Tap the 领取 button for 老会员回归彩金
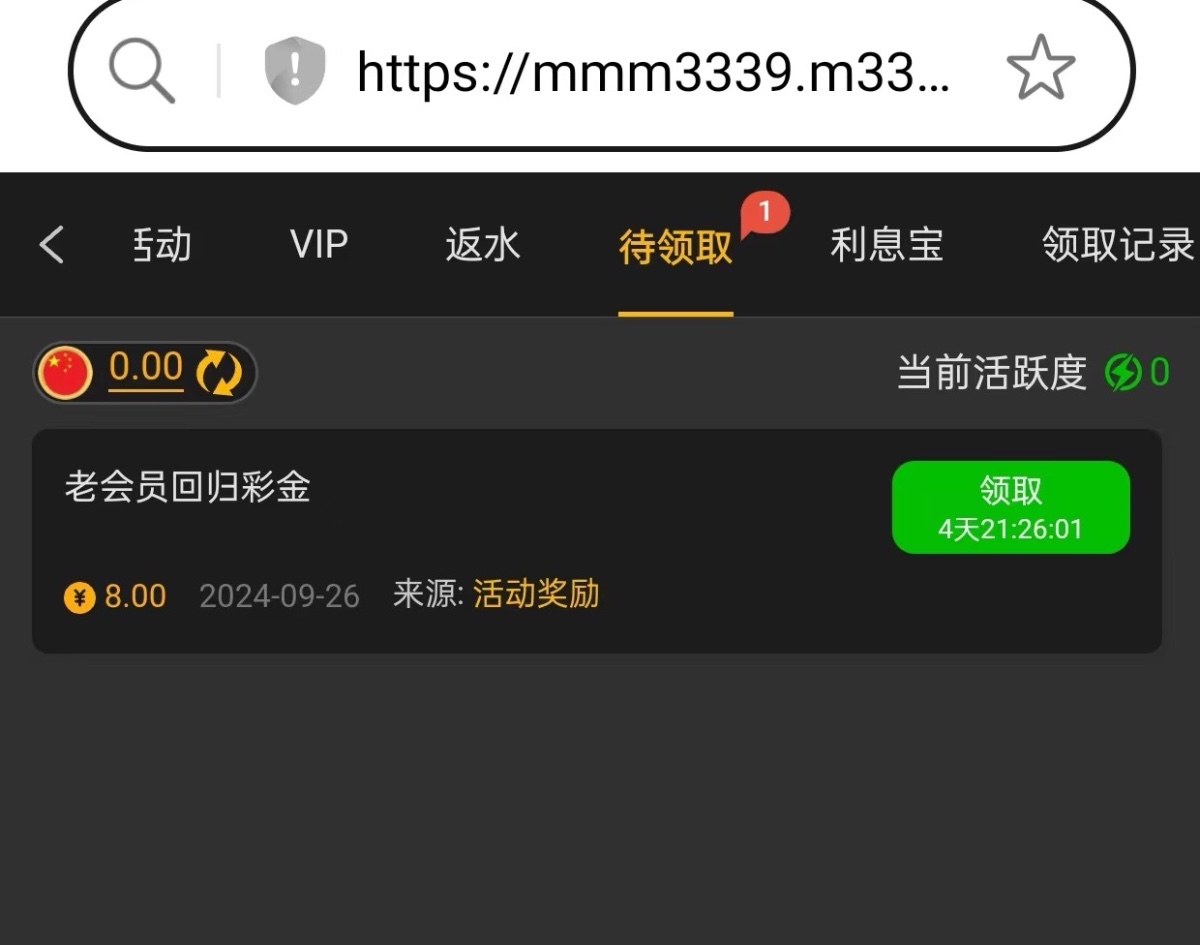1200x945 pixels. coord(1010,507)
